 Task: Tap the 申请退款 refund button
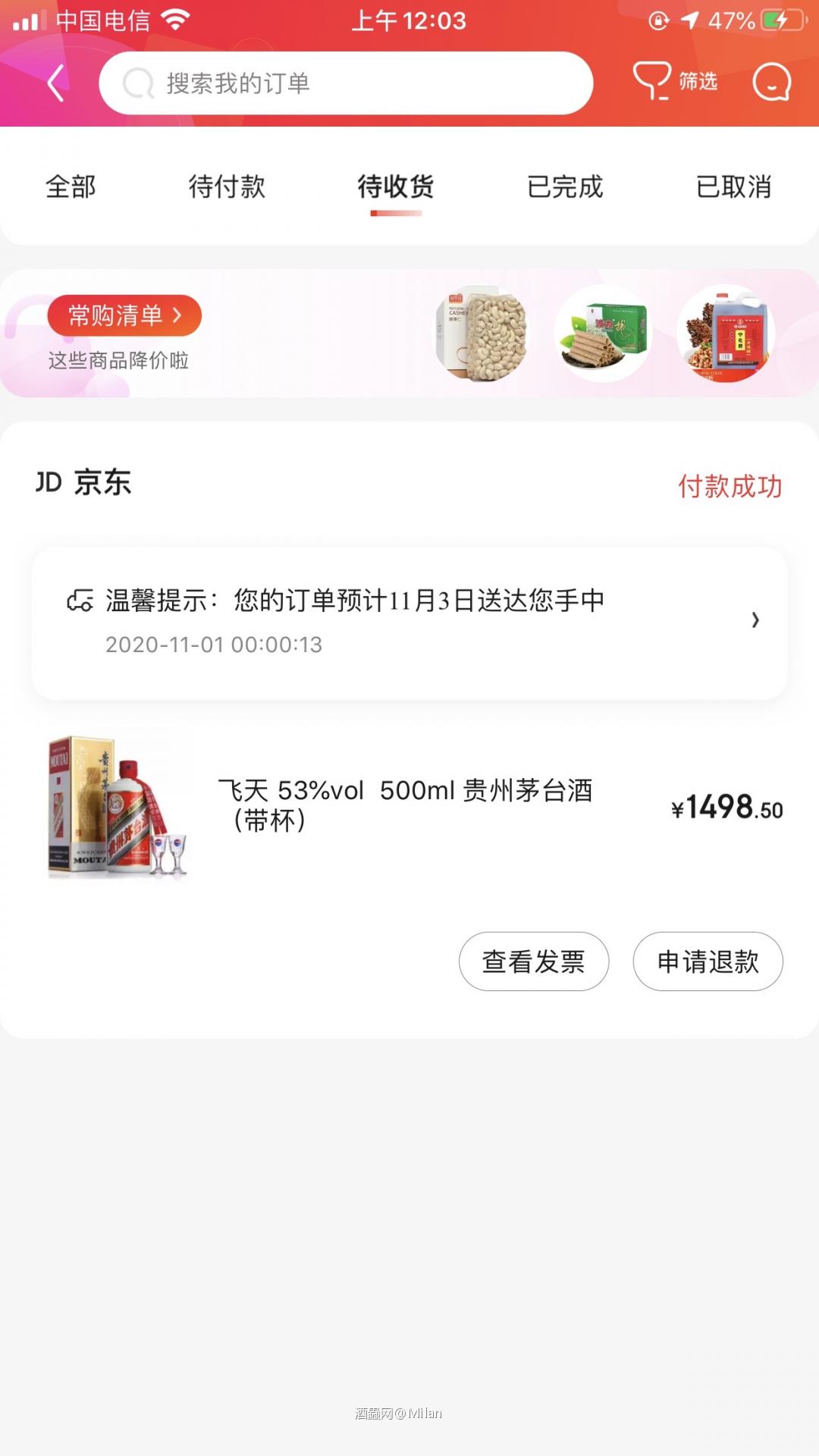(x=708, y=962)
